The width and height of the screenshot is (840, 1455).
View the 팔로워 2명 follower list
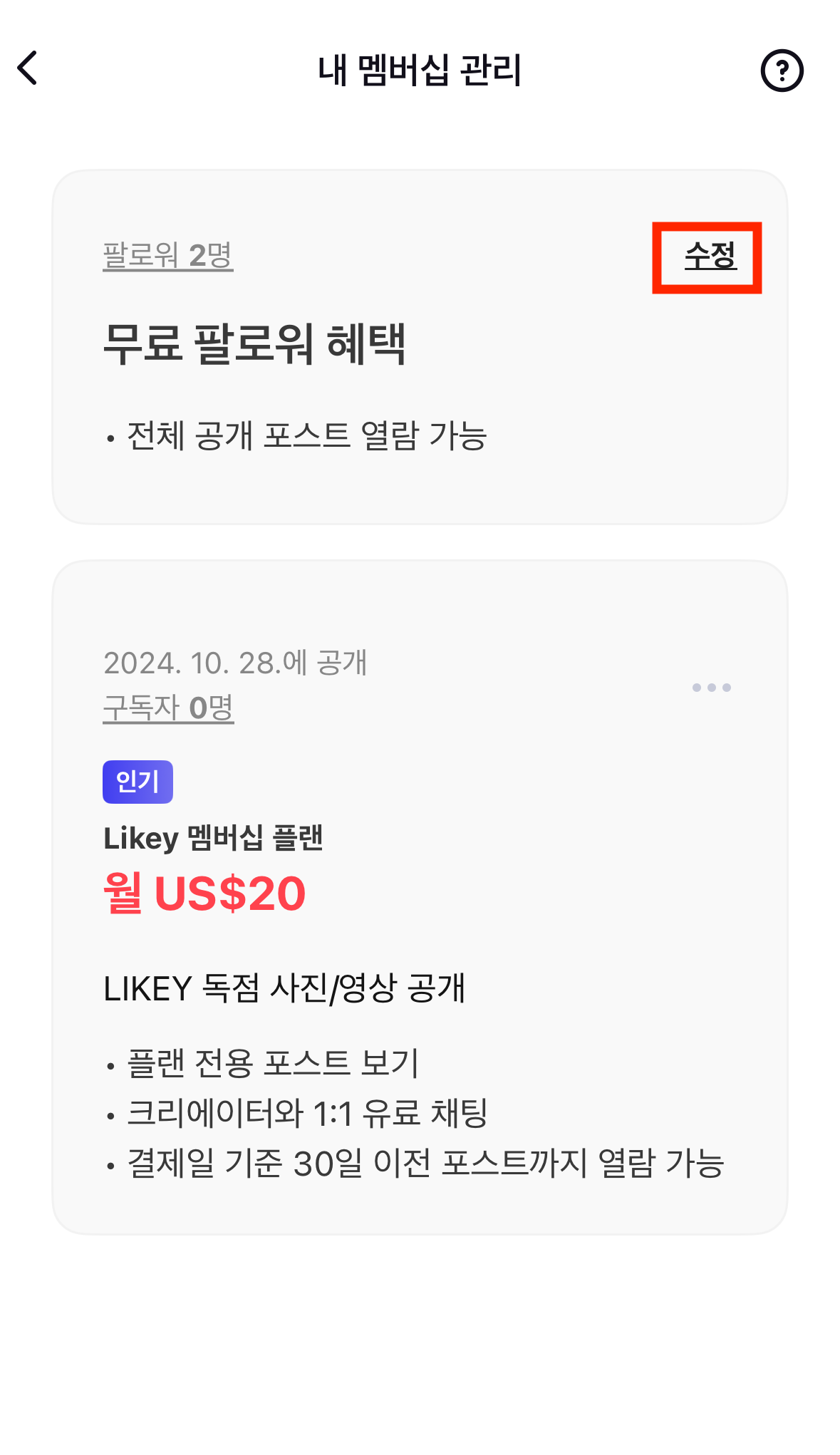168,256
